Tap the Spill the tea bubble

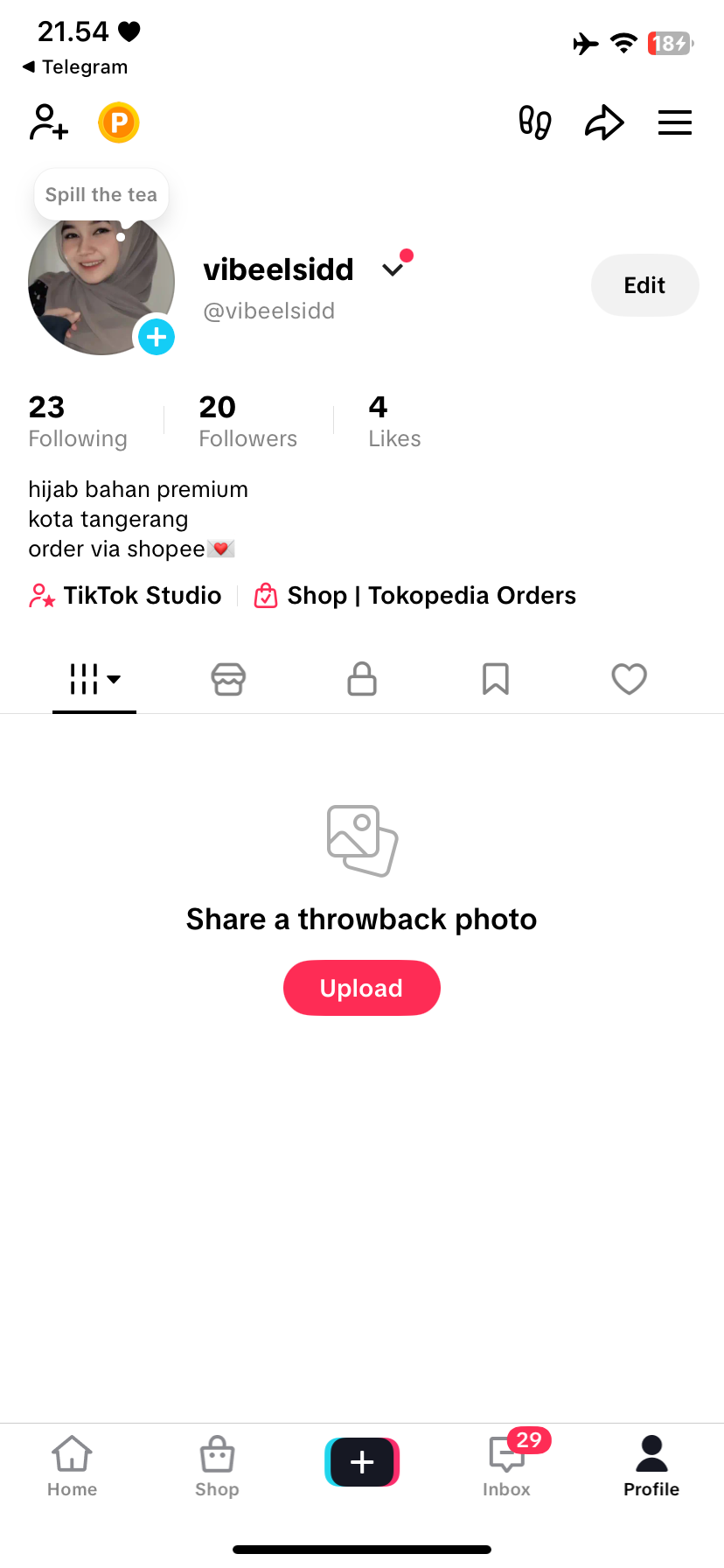(101, 195)
